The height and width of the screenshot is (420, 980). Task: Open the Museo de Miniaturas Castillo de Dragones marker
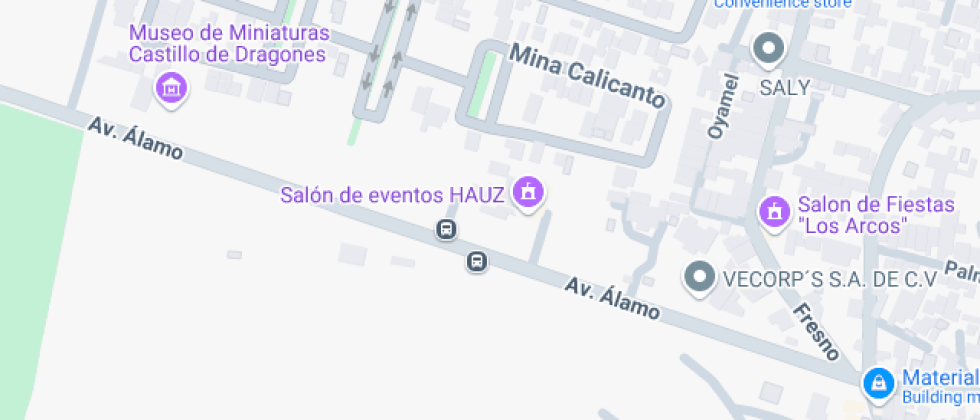pos(172,87)
